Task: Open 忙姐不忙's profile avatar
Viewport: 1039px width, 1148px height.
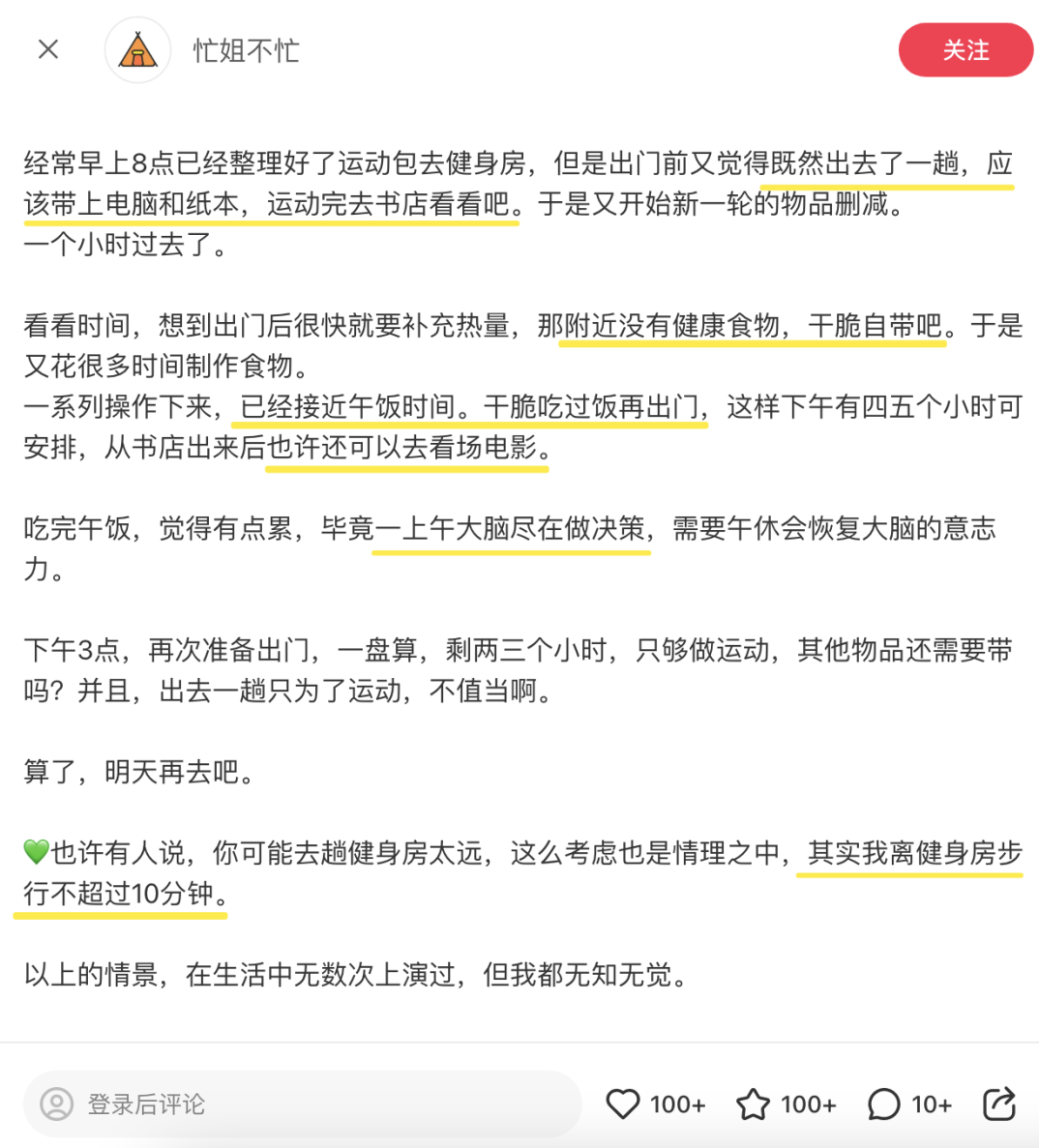Action: point(137,49)
